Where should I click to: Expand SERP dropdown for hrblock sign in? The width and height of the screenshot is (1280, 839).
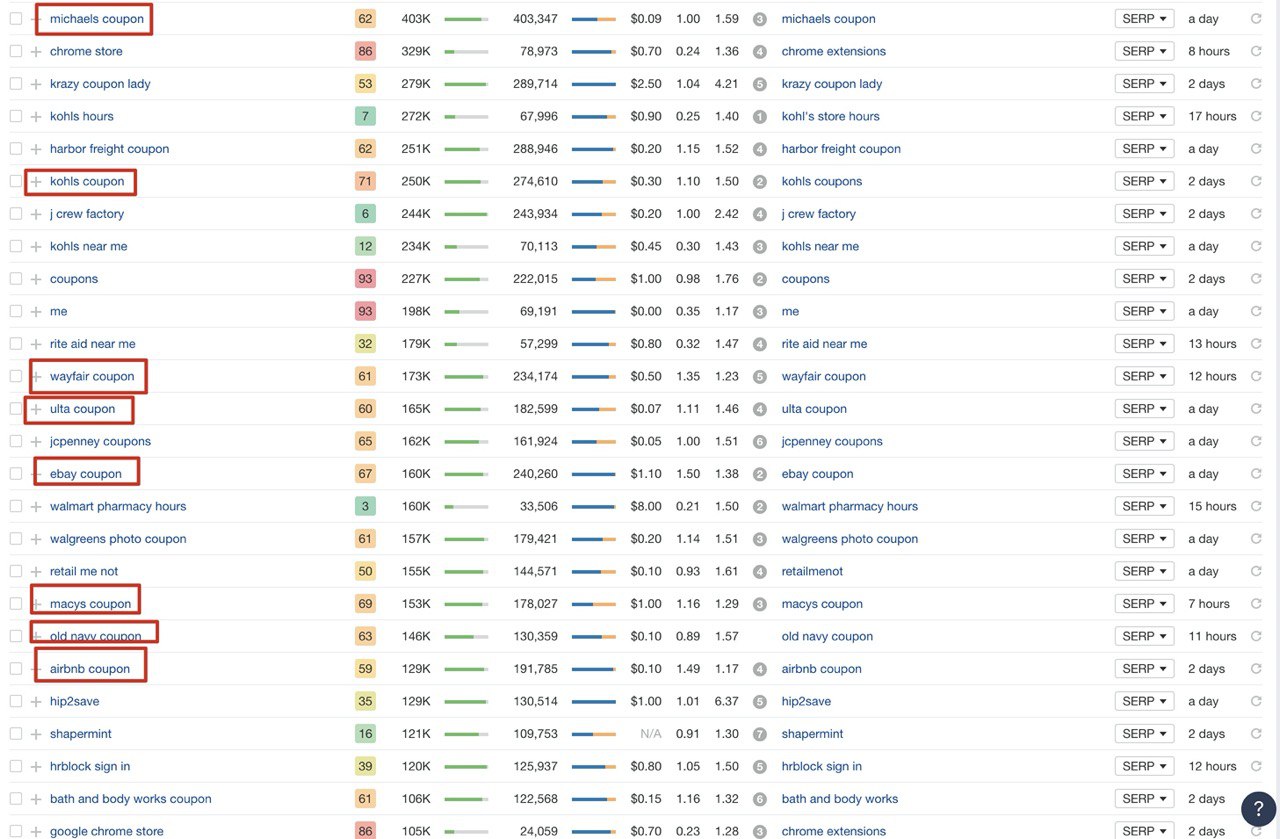(1144, 766)
